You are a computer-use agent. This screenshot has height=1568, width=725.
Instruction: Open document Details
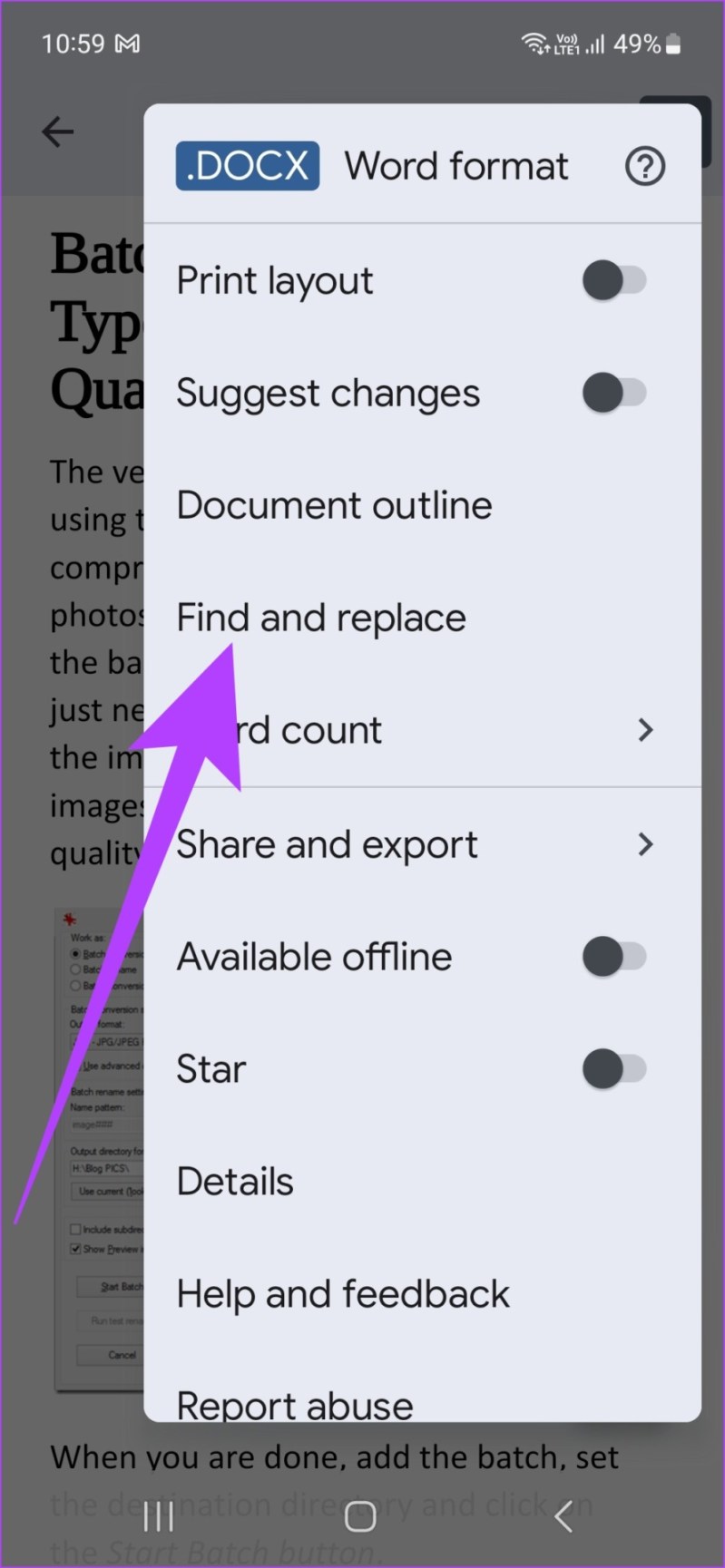click(x=422, y=1182)
